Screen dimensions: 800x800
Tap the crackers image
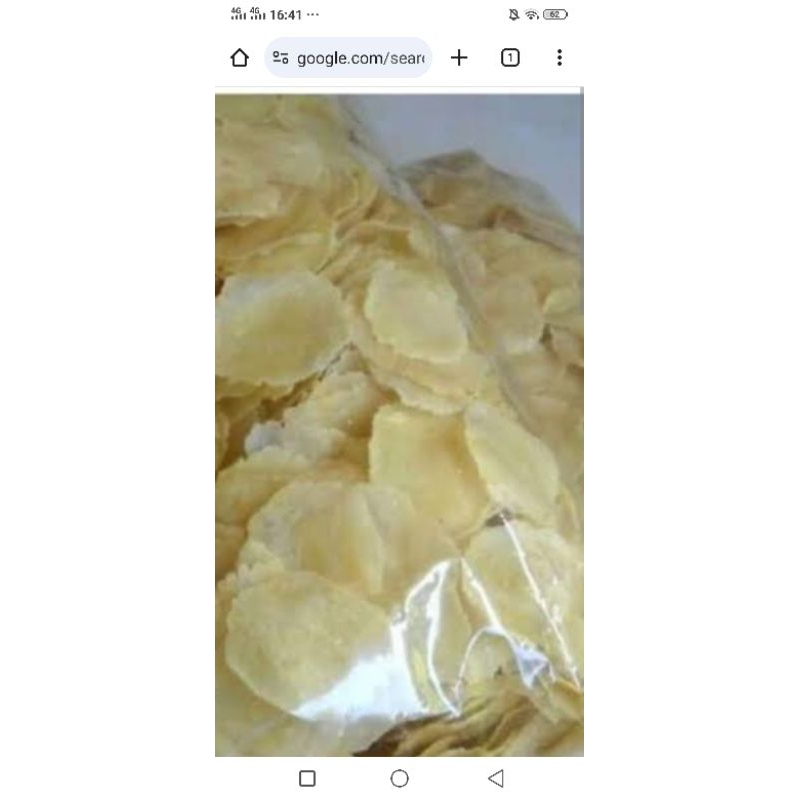click(399, 420)
